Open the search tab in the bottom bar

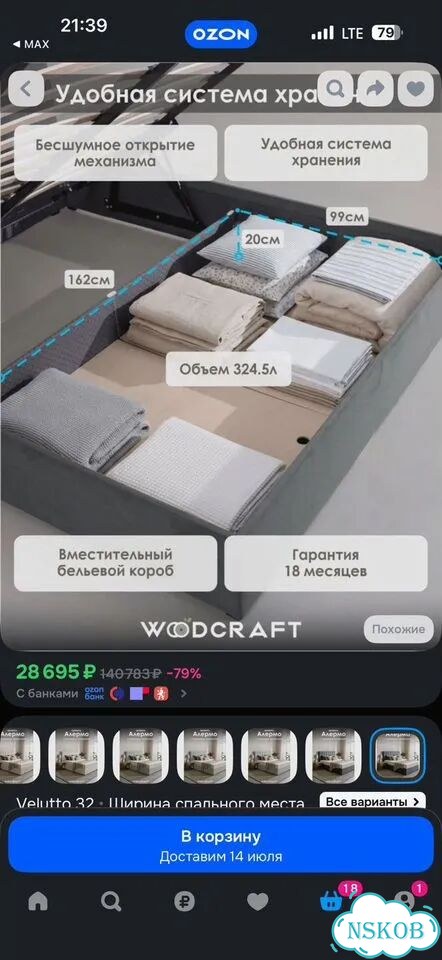point(111,901)
